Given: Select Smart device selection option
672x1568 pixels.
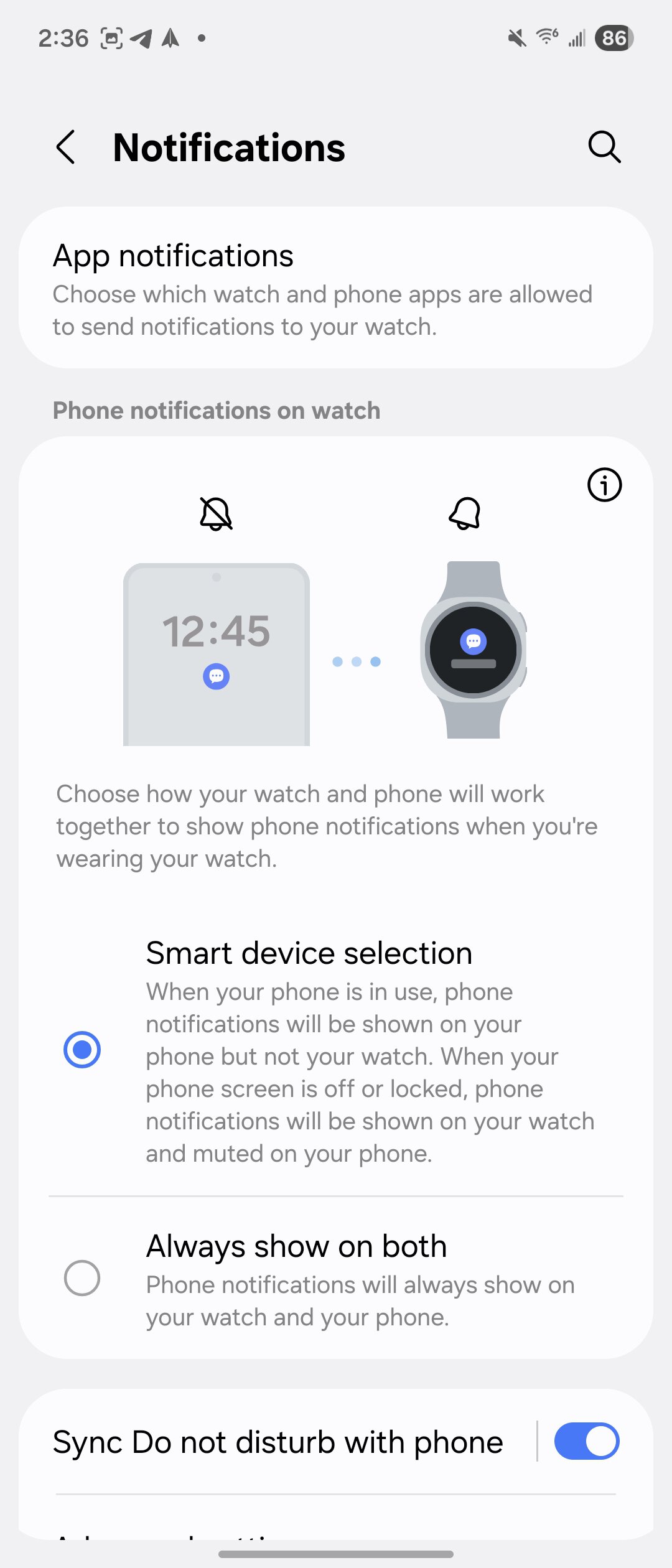Looking at the screenshot, I should pyautogui.click(x=82, y=1050).
